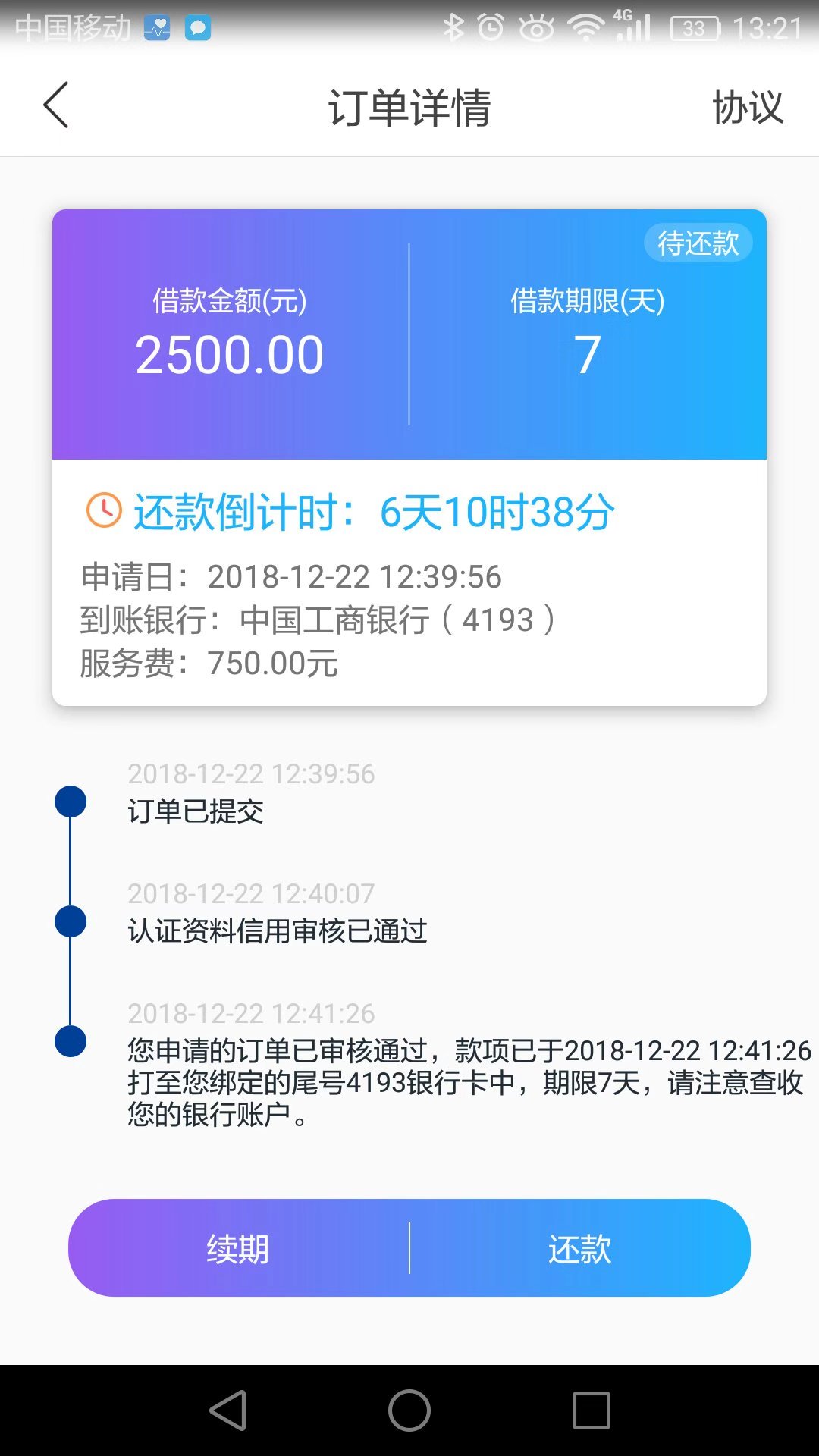The width and height of the screenshot is (819, 1456).
Task: Open the recent apps overview
Action: pos(591,1410)
